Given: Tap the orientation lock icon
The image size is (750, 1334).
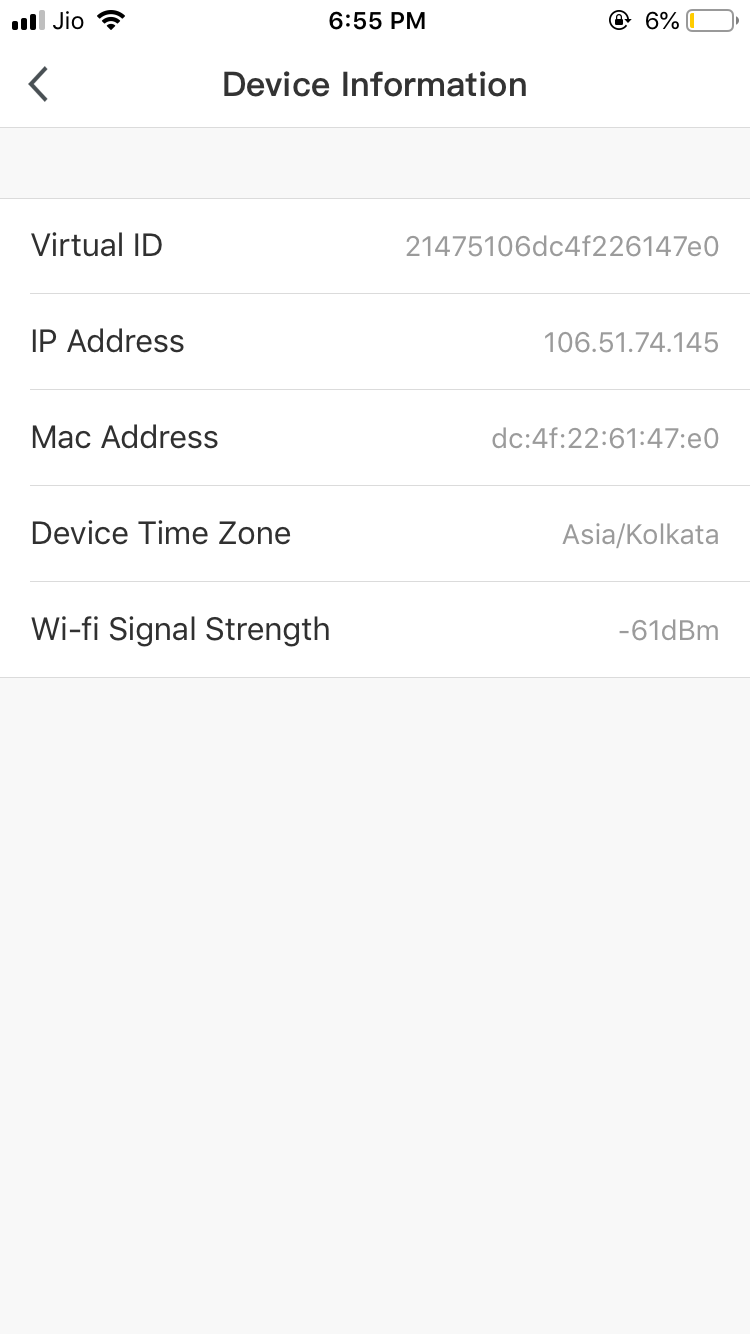Looking at the screenshot, I should [x=620, y=19].
